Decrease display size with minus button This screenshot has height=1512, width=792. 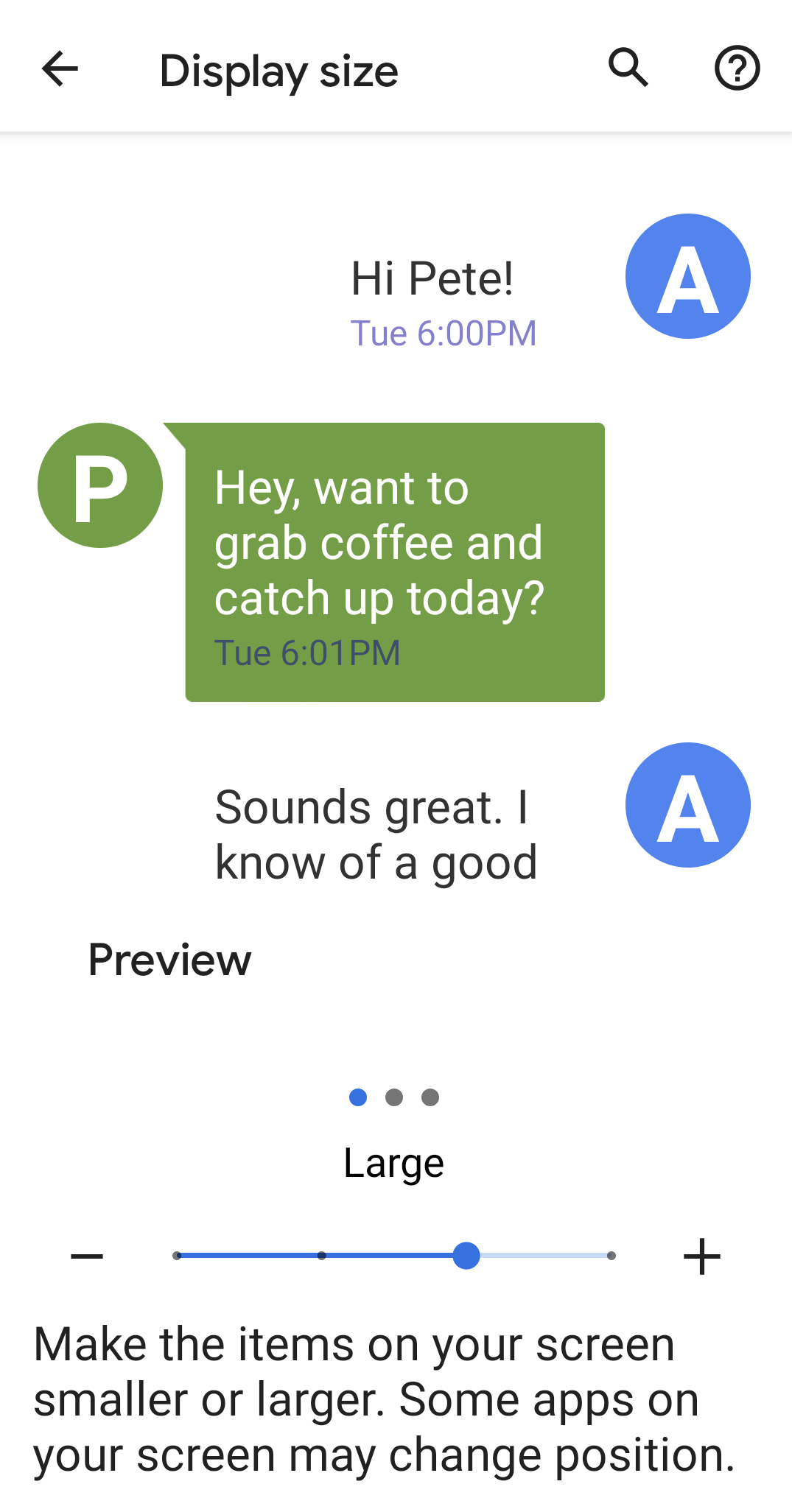87,1256
